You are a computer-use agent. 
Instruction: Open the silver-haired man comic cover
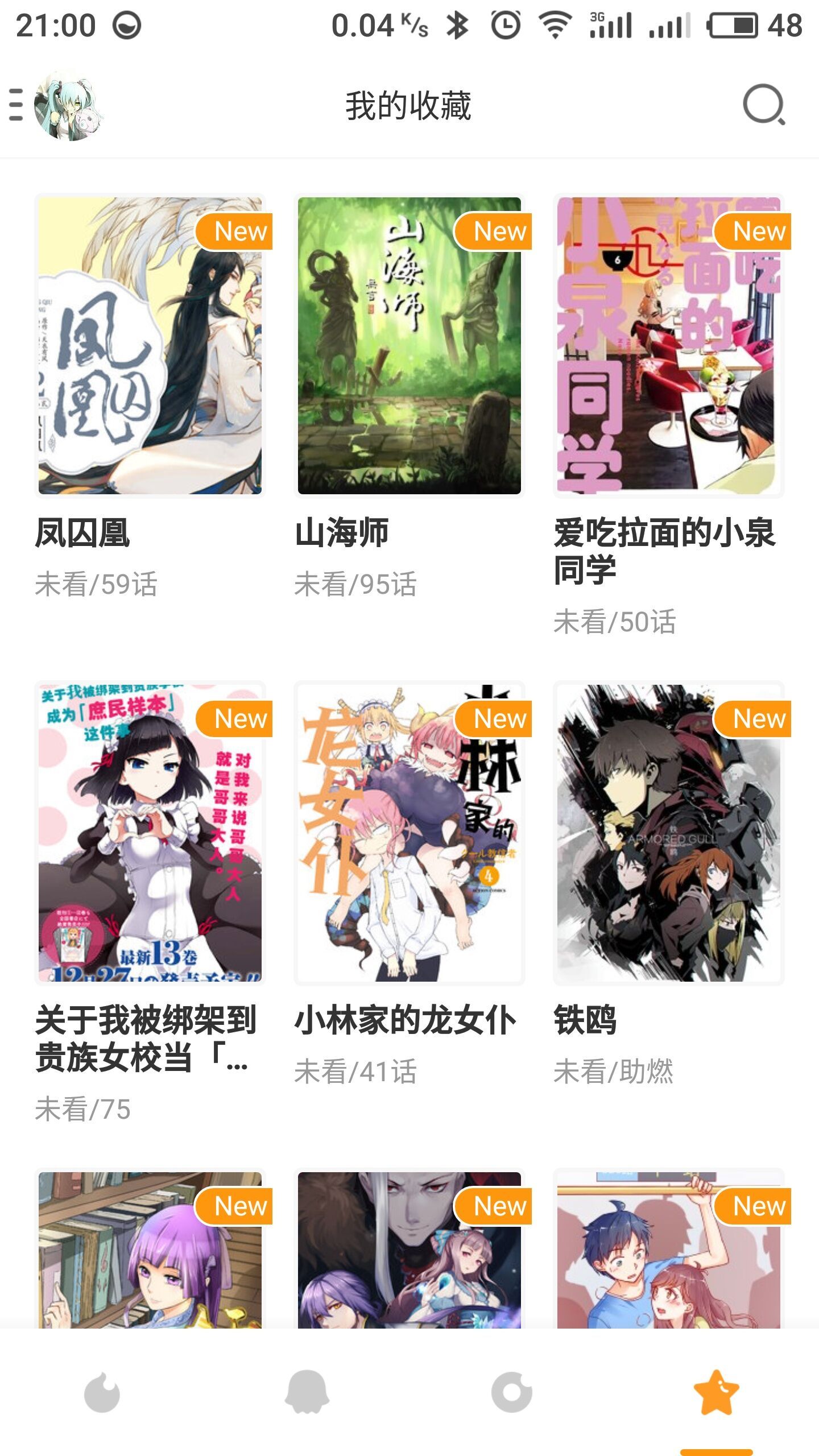[409, 1251]
